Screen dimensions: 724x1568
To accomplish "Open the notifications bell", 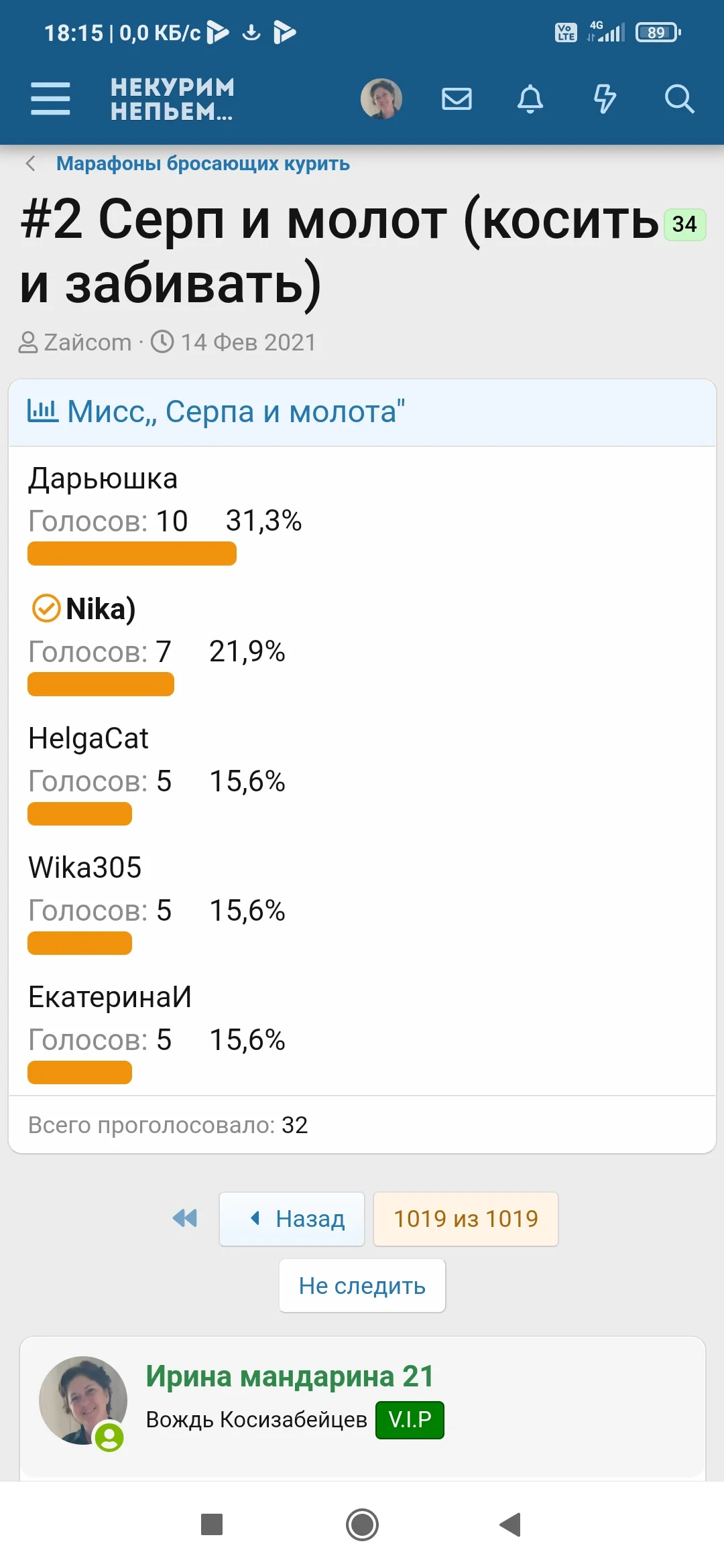I will pos(530,99).
